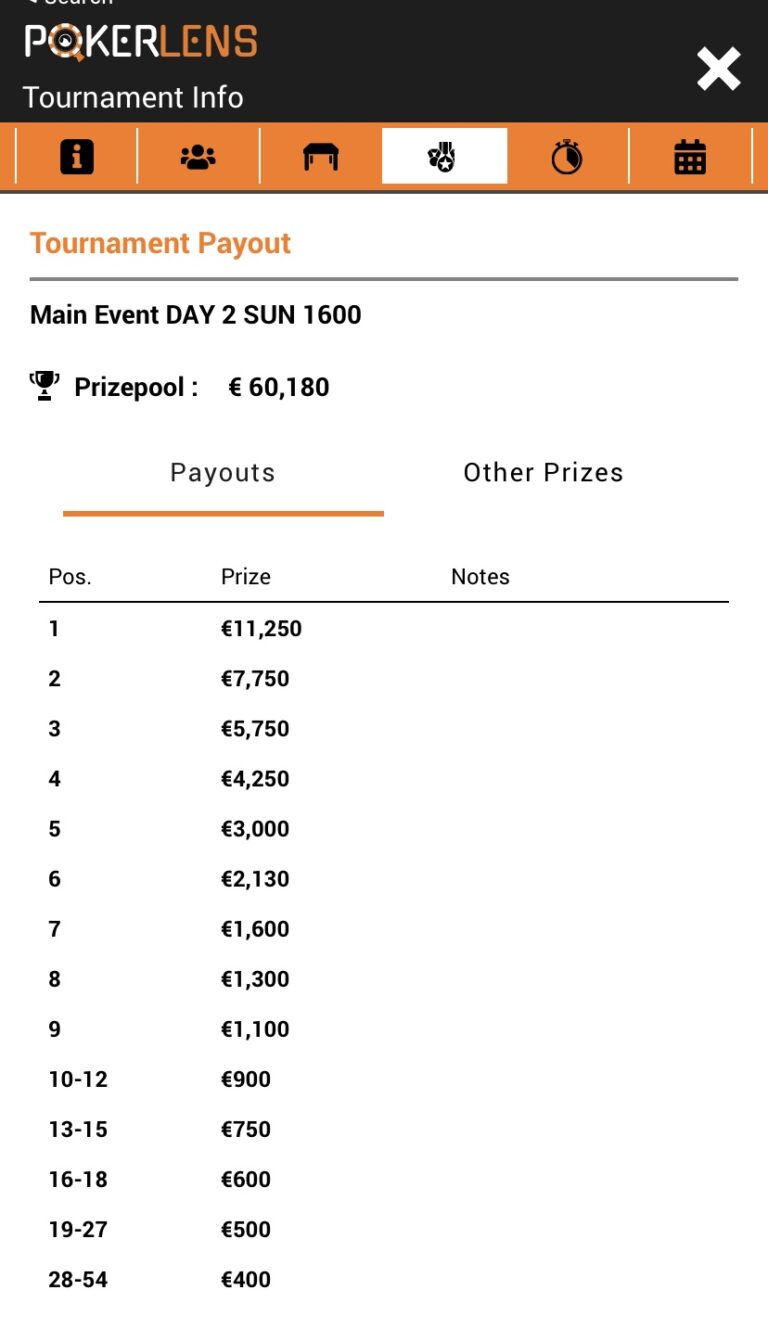768x1341 pixels.
Task: Click the Pos. column header
Action: click(69, 576)
